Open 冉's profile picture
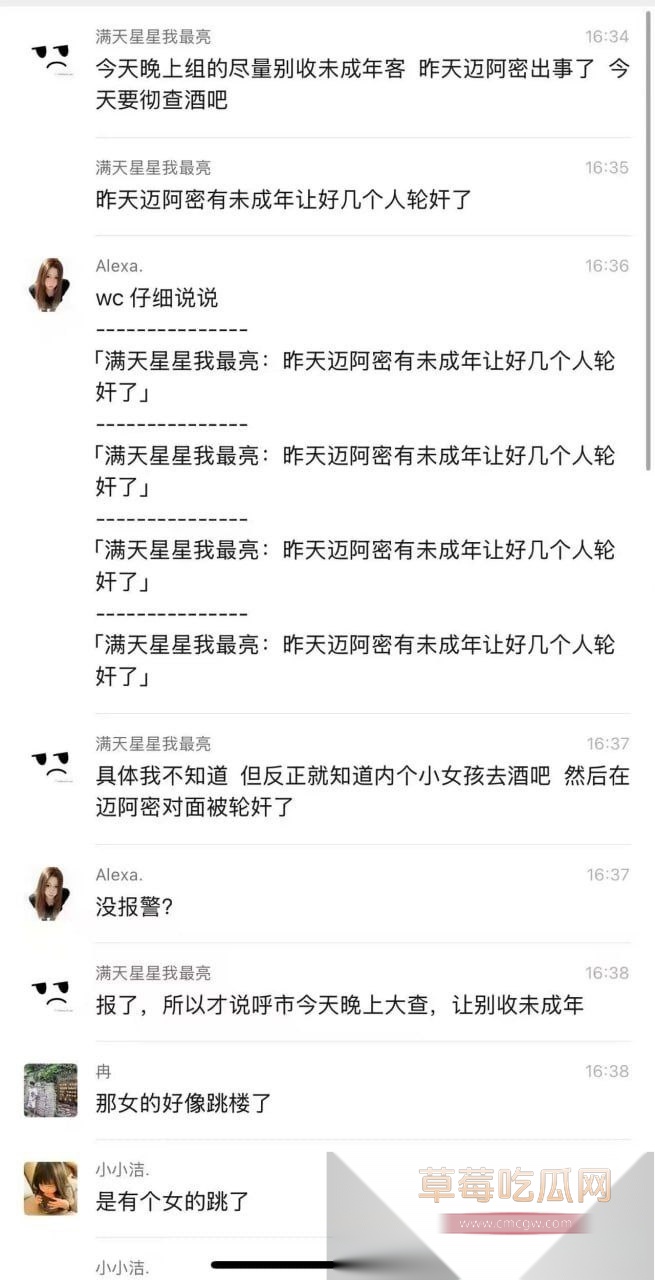655x1280 pixels. click(x=50, y=1090)
